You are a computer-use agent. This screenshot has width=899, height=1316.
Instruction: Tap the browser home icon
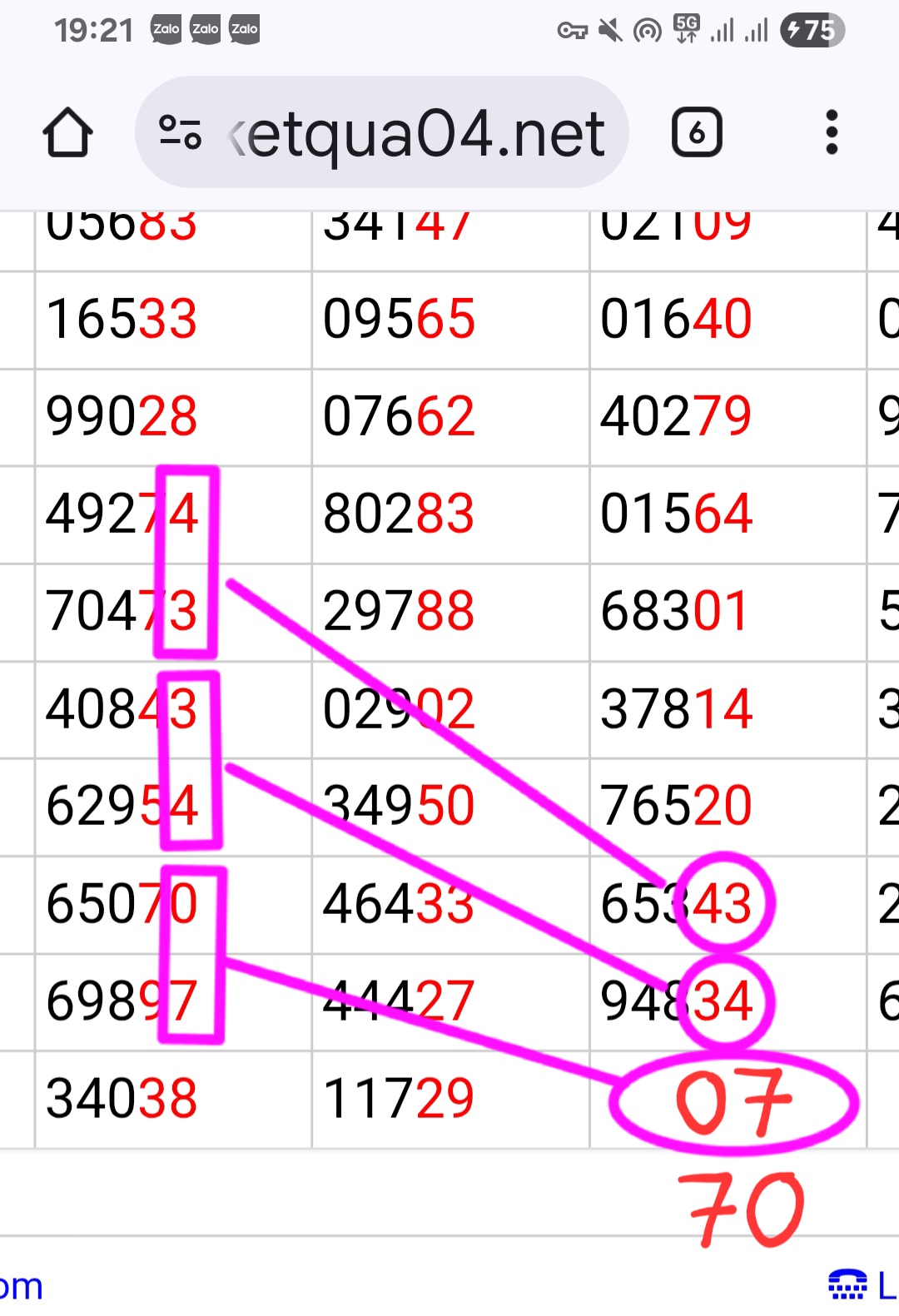67,133
